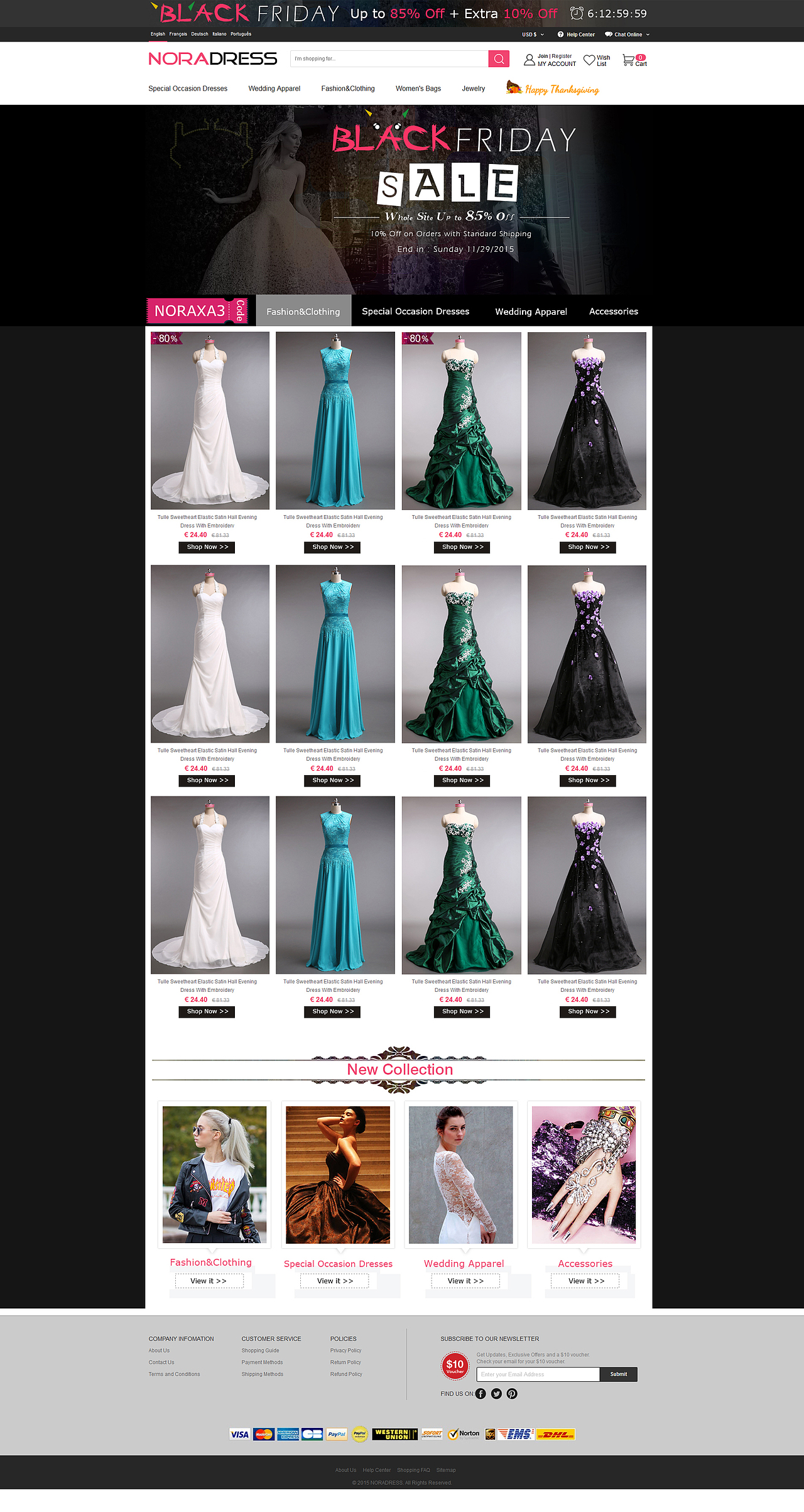Open Chat Online menu
804x1512 pixels.
coord(627,35)
